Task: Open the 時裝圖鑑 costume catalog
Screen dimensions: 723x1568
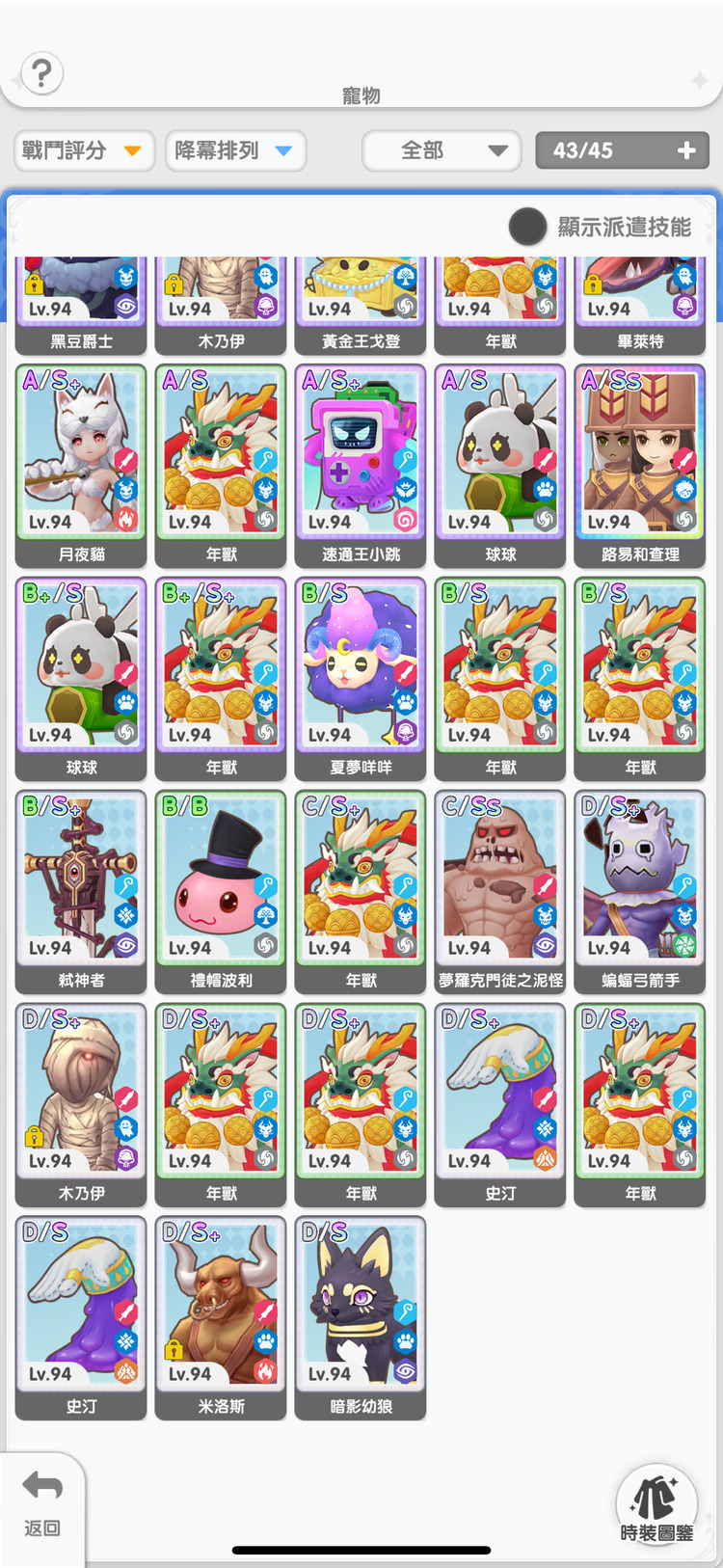Action: (x=656, y=1506)
